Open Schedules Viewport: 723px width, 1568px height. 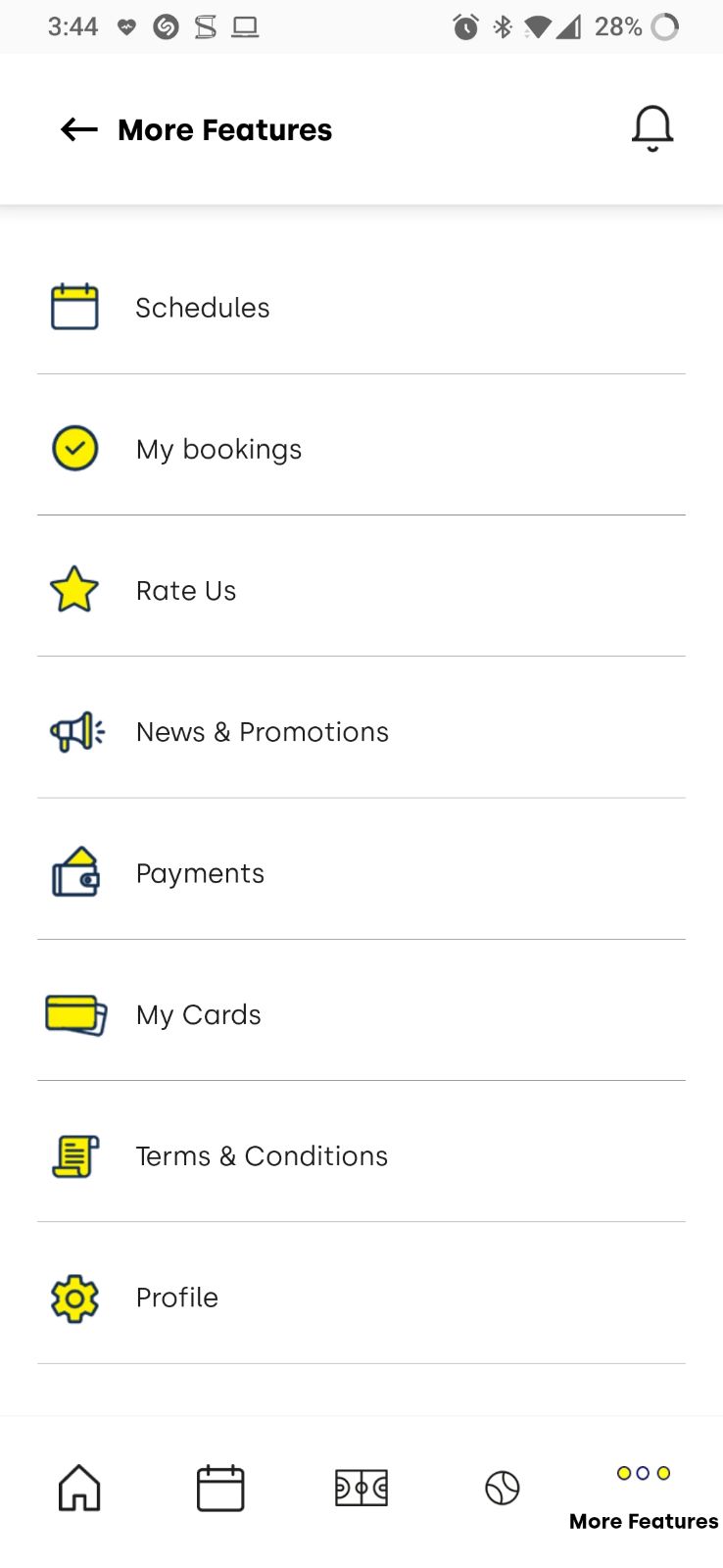(x=203, y=308)
